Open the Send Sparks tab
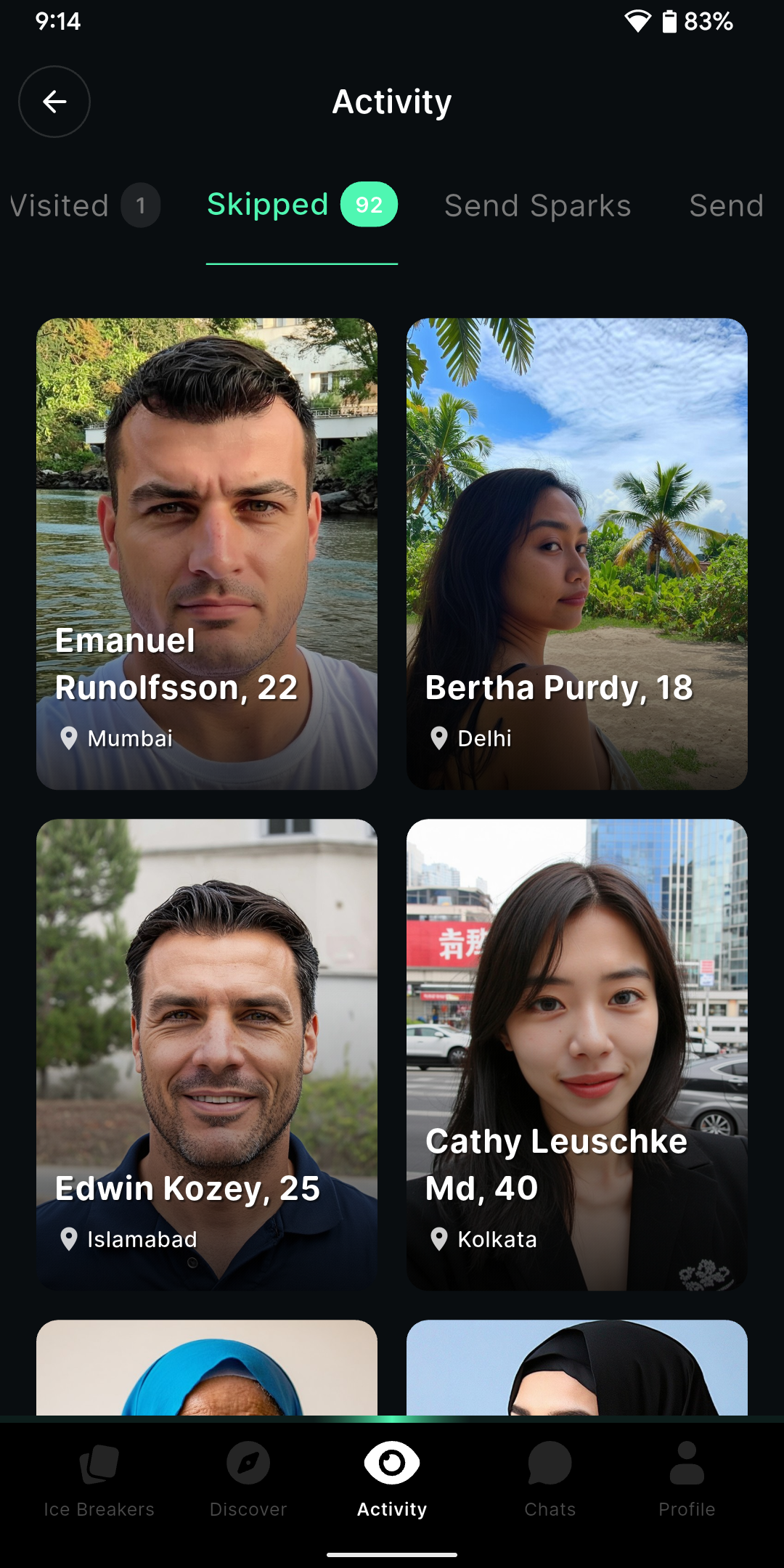The height and width of the screenshot is (1568, 784). tap(537, 205)
